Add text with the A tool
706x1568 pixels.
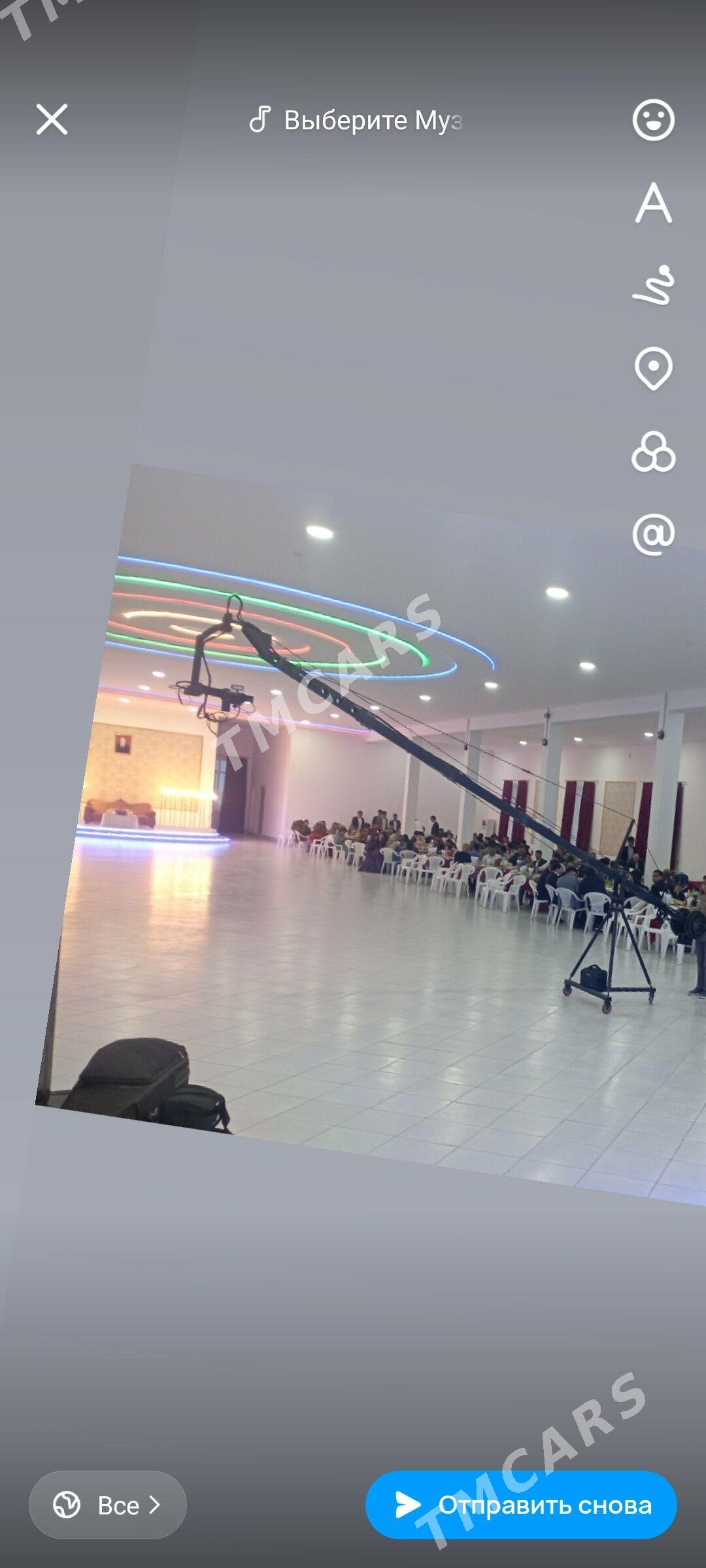coord(653,203)
